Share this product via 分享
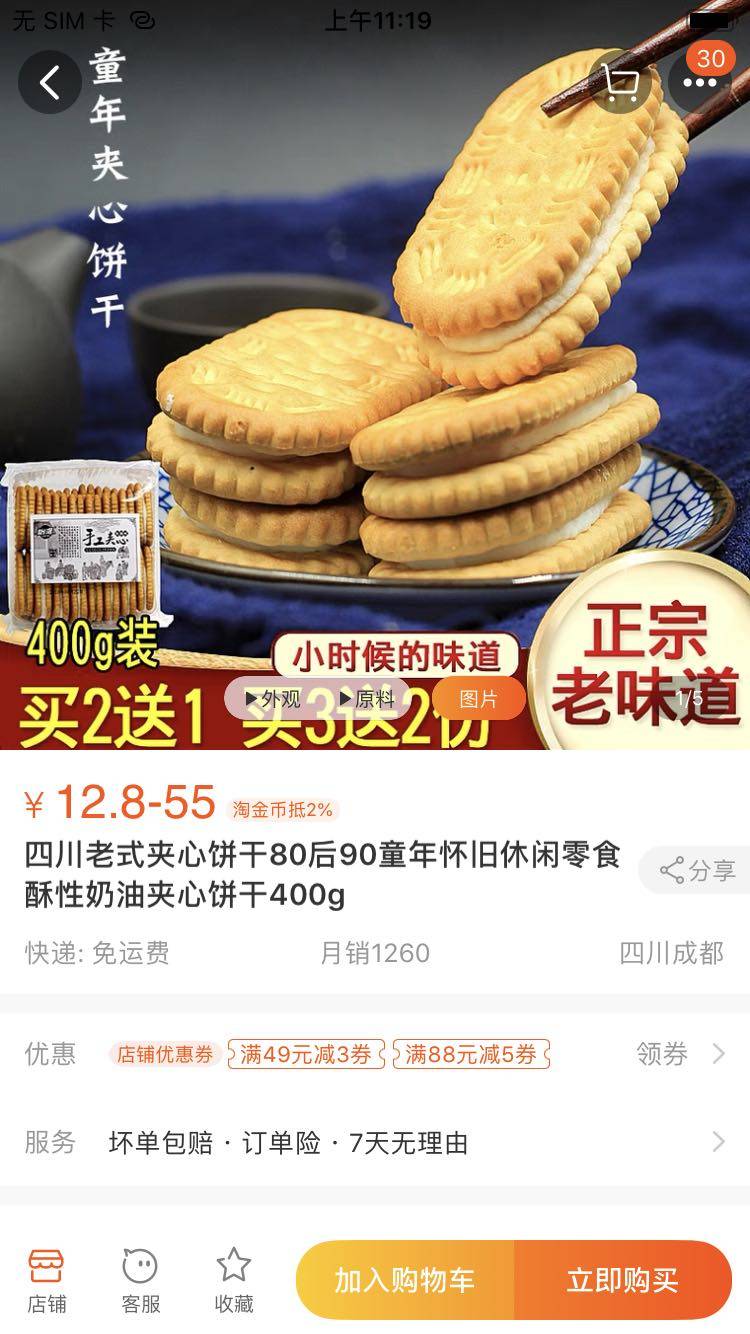Viewport: 750px width, 1334px height. point(698,870)
